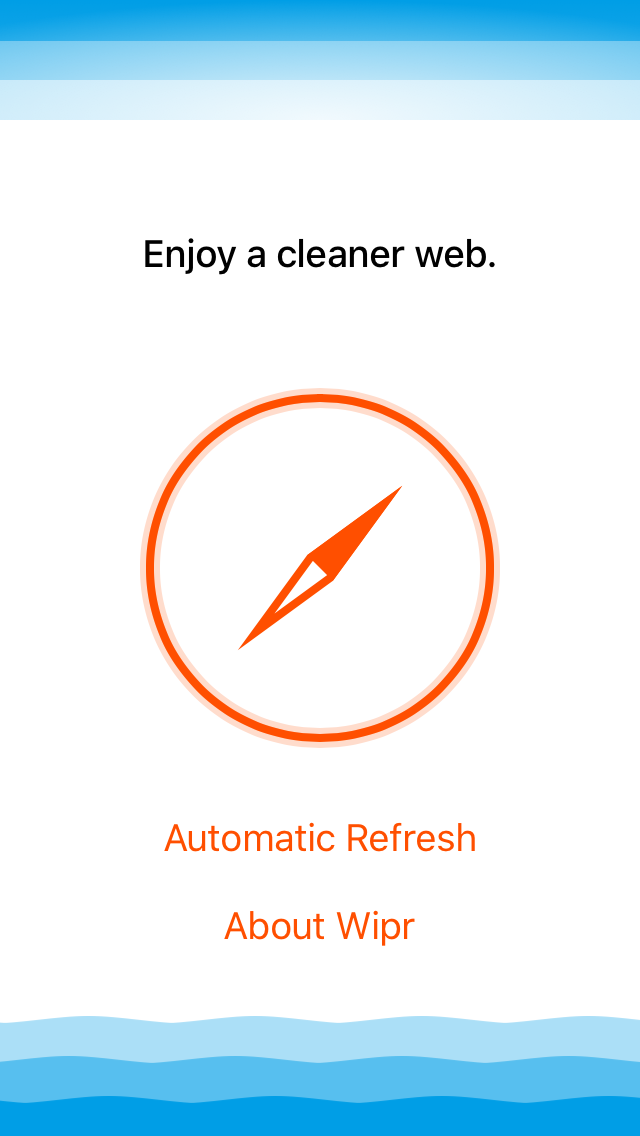Open Automatic Refresh settings

(x=320, y=838)
